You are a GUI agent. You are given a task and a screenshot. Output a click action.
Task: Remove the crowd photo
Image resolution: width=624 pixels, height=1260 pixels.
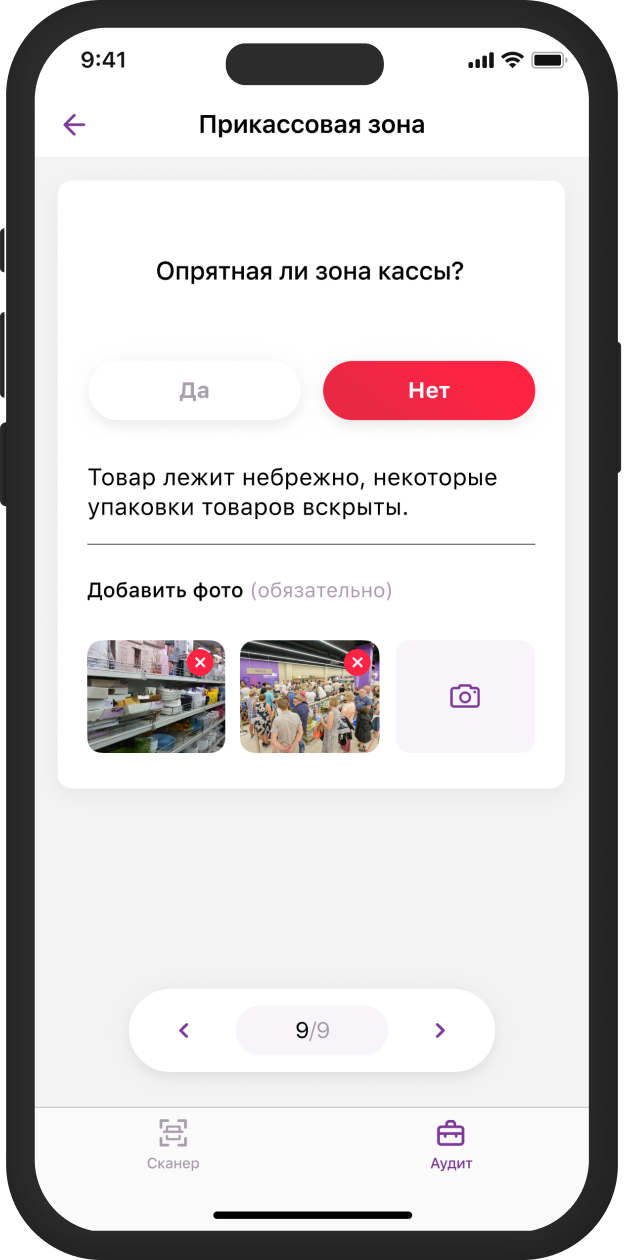(x=357, y=663)
